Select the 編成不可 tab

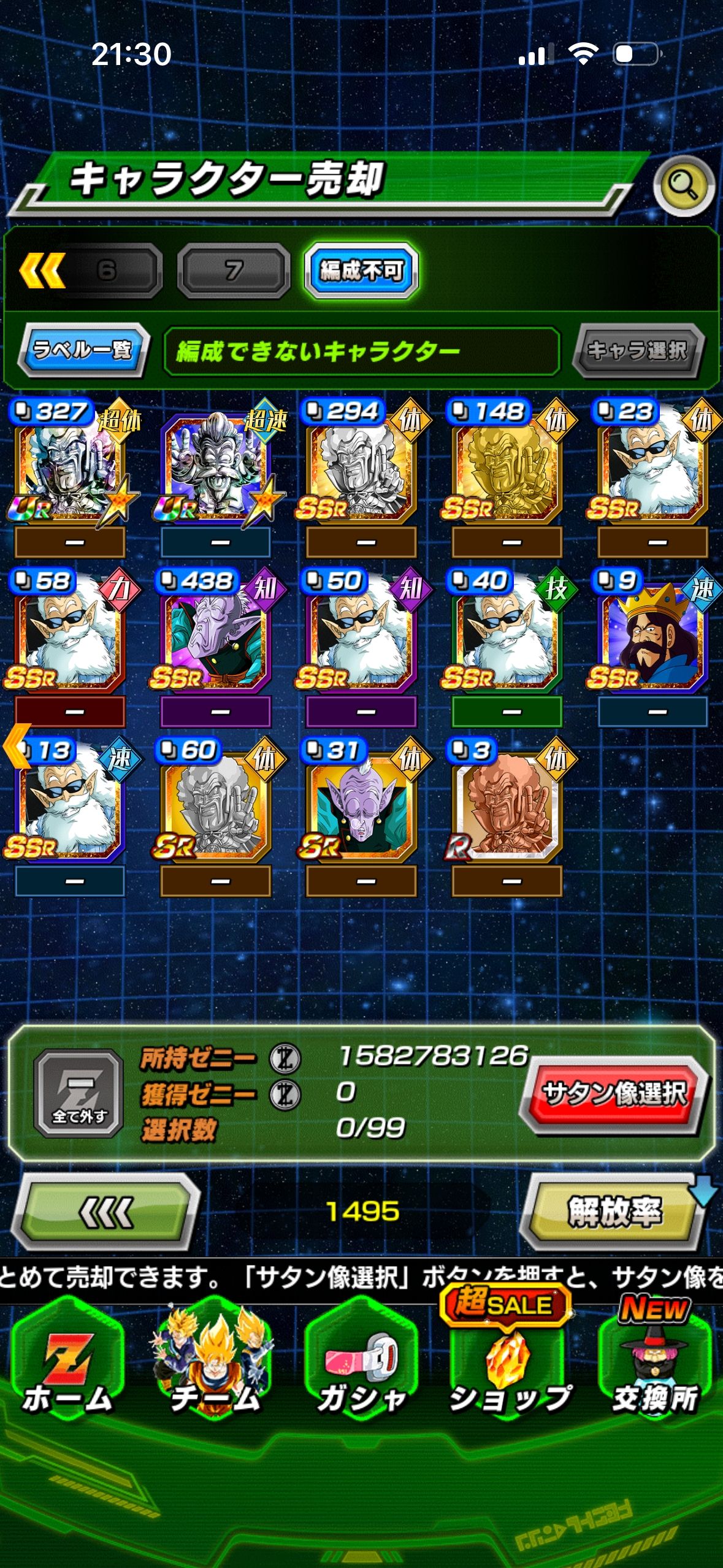click(x=361, y=271)
